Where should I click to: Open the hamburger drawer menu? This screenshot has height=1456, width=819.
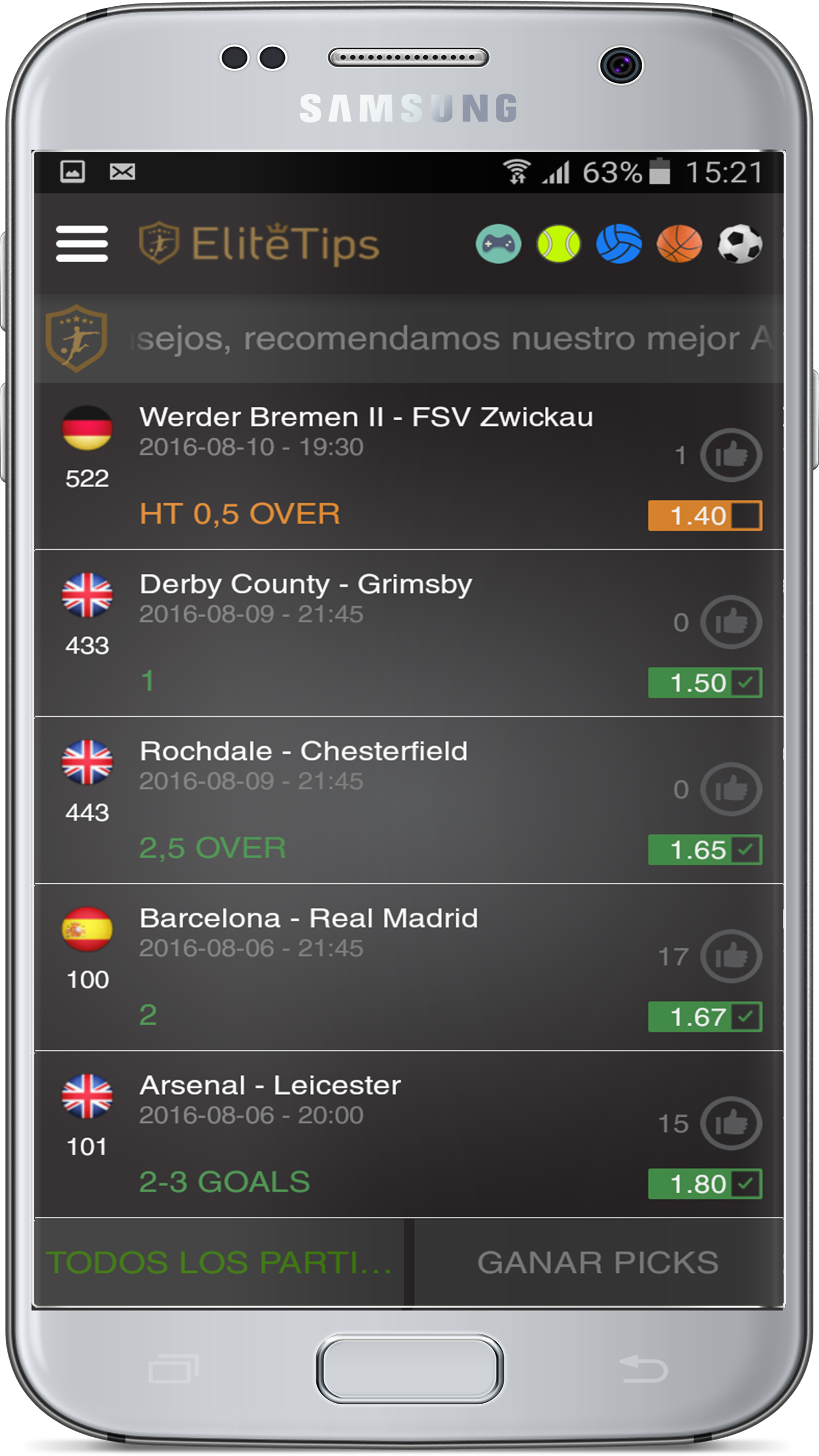pos(82,243)
